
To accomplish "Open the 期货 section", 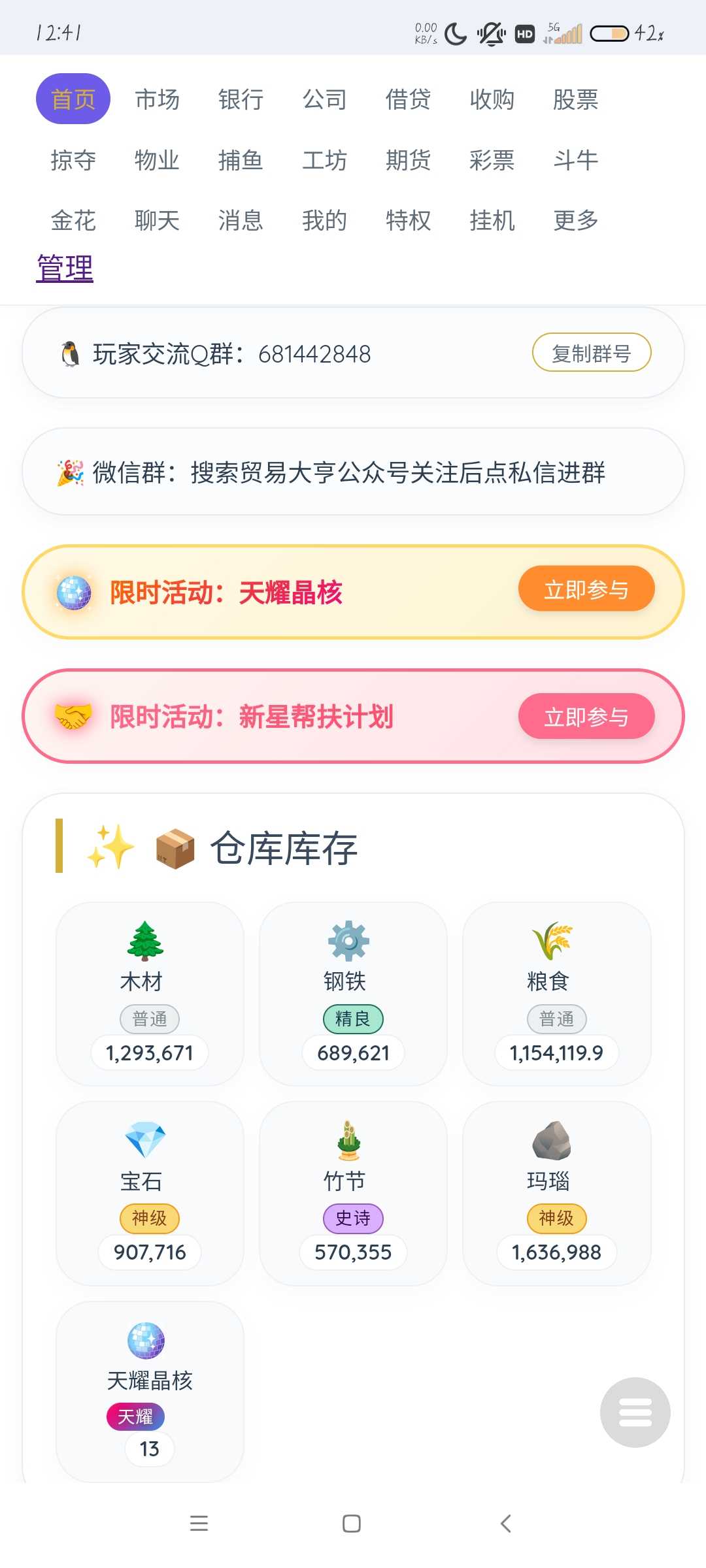I will coord(408,160).
